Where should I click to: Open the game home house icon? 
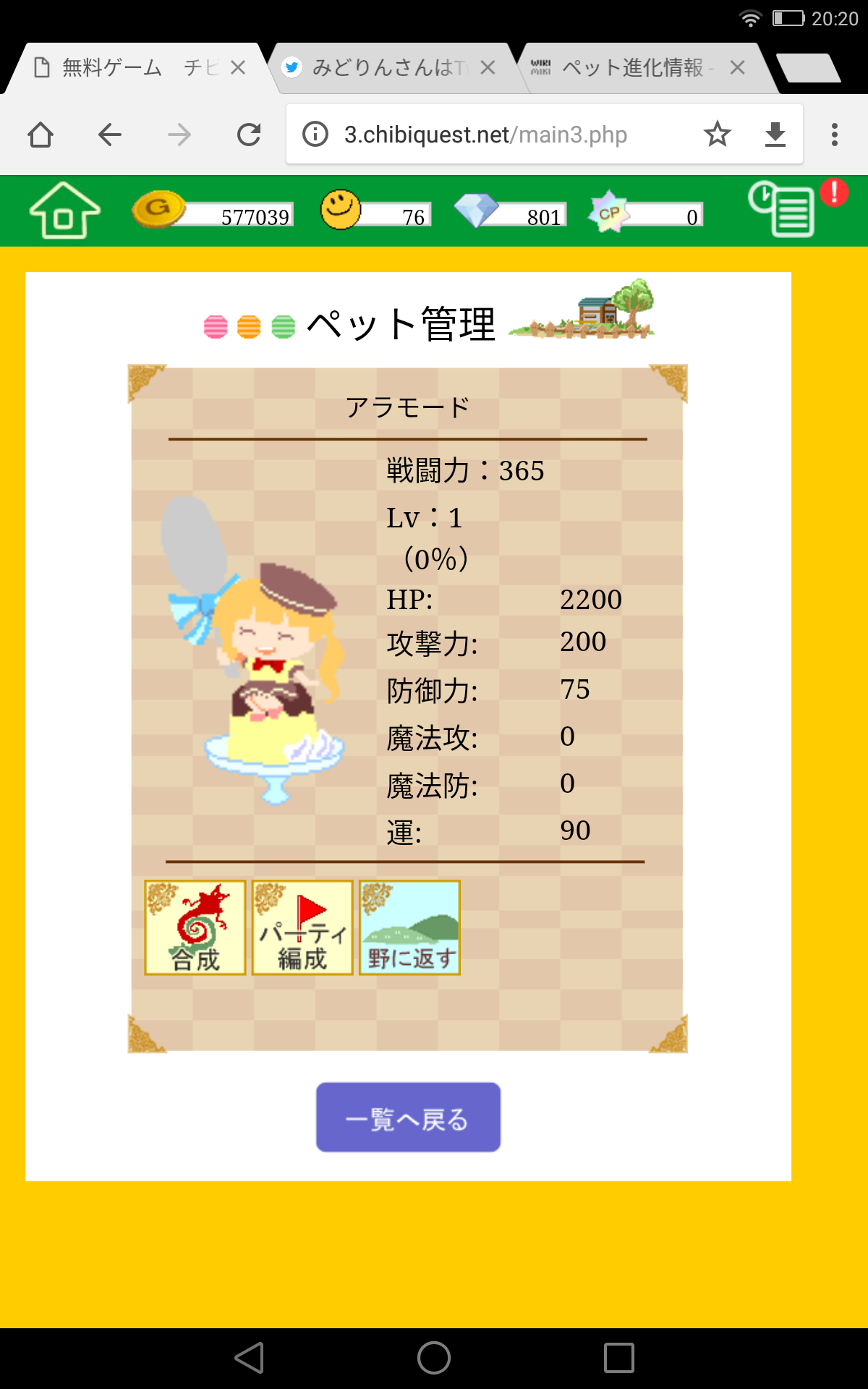tap(64, 211)
